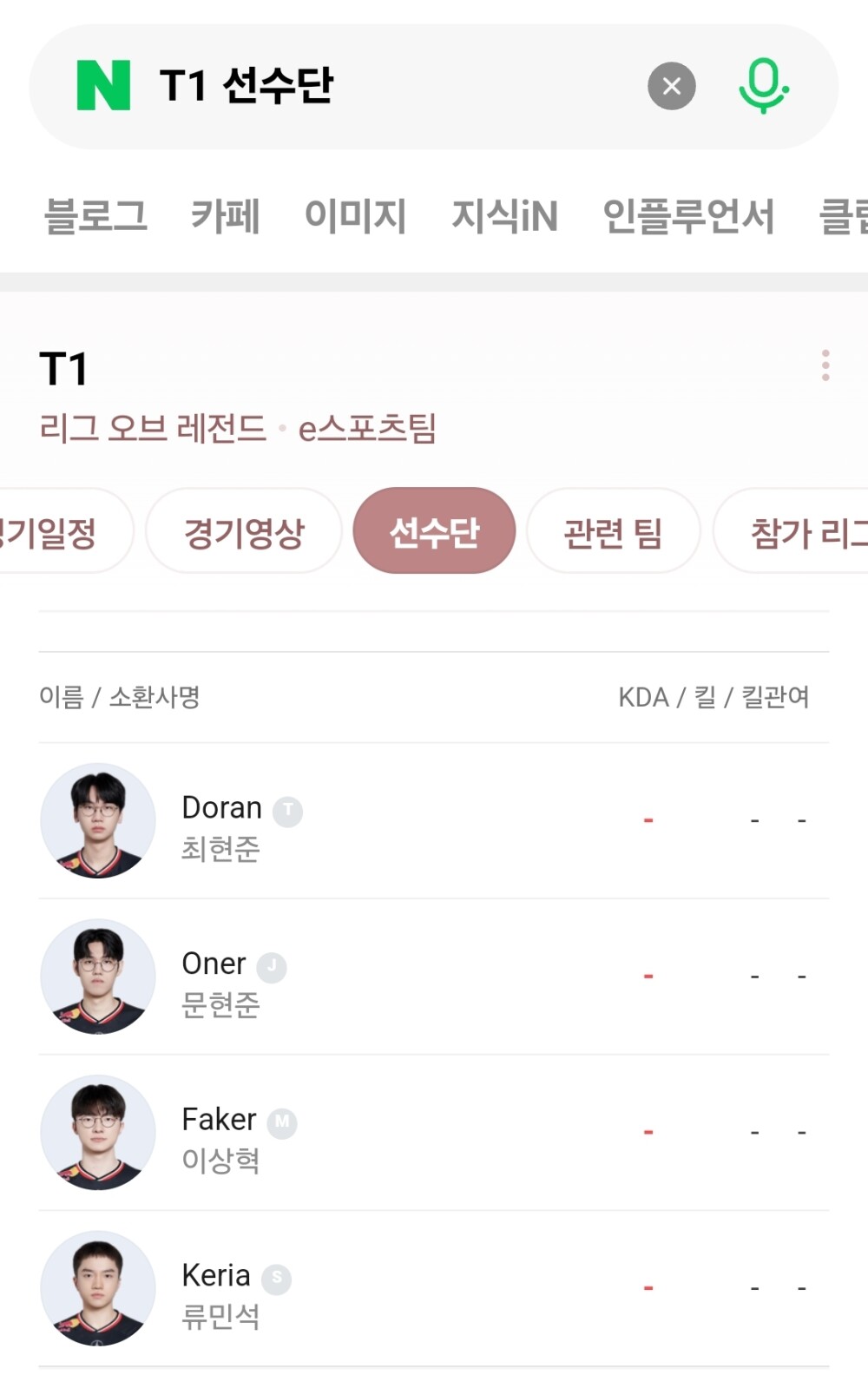Viewport: 868px width, 1388px height.
Task: Switch to the 인플루언서 tab
Action: pyautogui.click(x=688, y=215)
